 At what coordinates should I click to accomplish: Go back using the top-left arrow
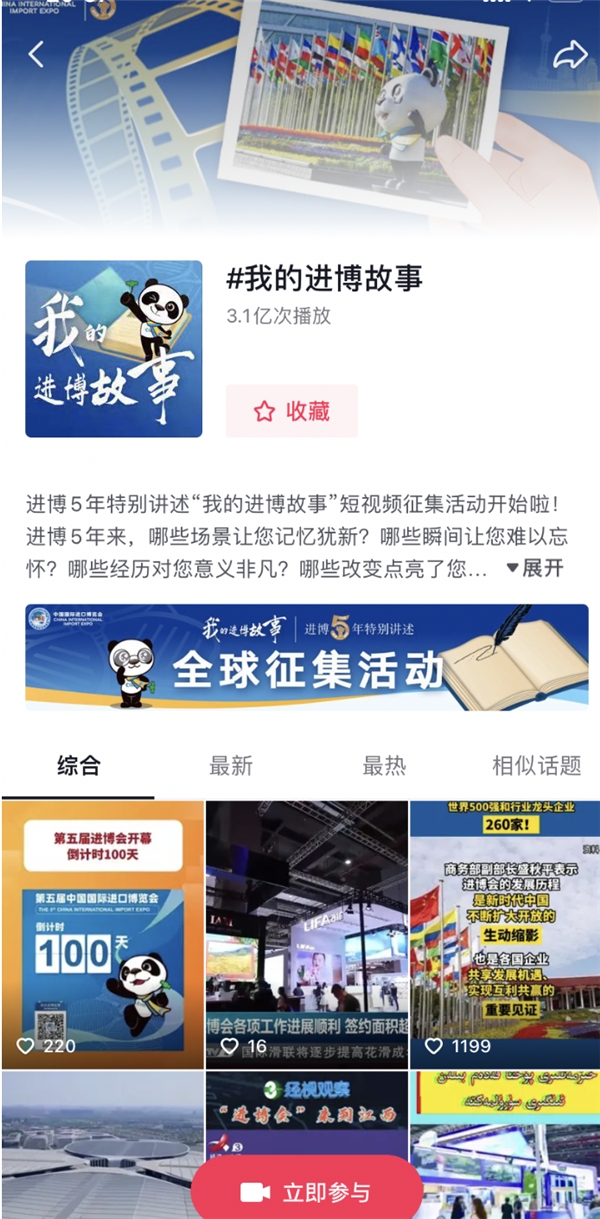tap(36, 54)
